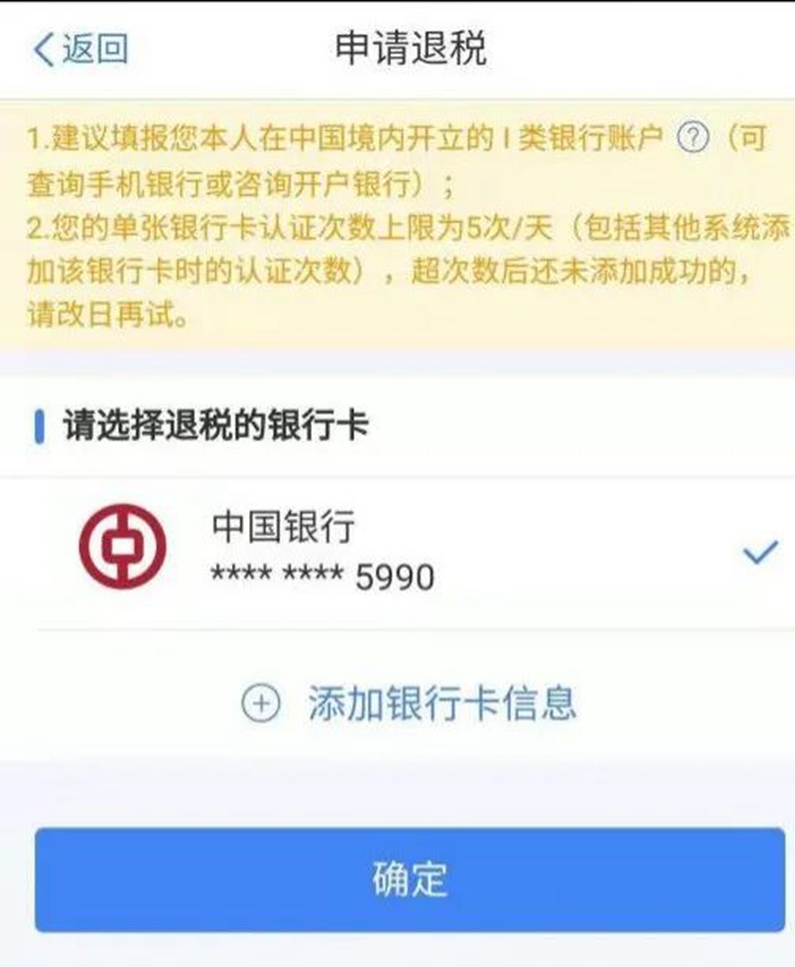Open the help icon beside I类银行账户

[692, 140]
